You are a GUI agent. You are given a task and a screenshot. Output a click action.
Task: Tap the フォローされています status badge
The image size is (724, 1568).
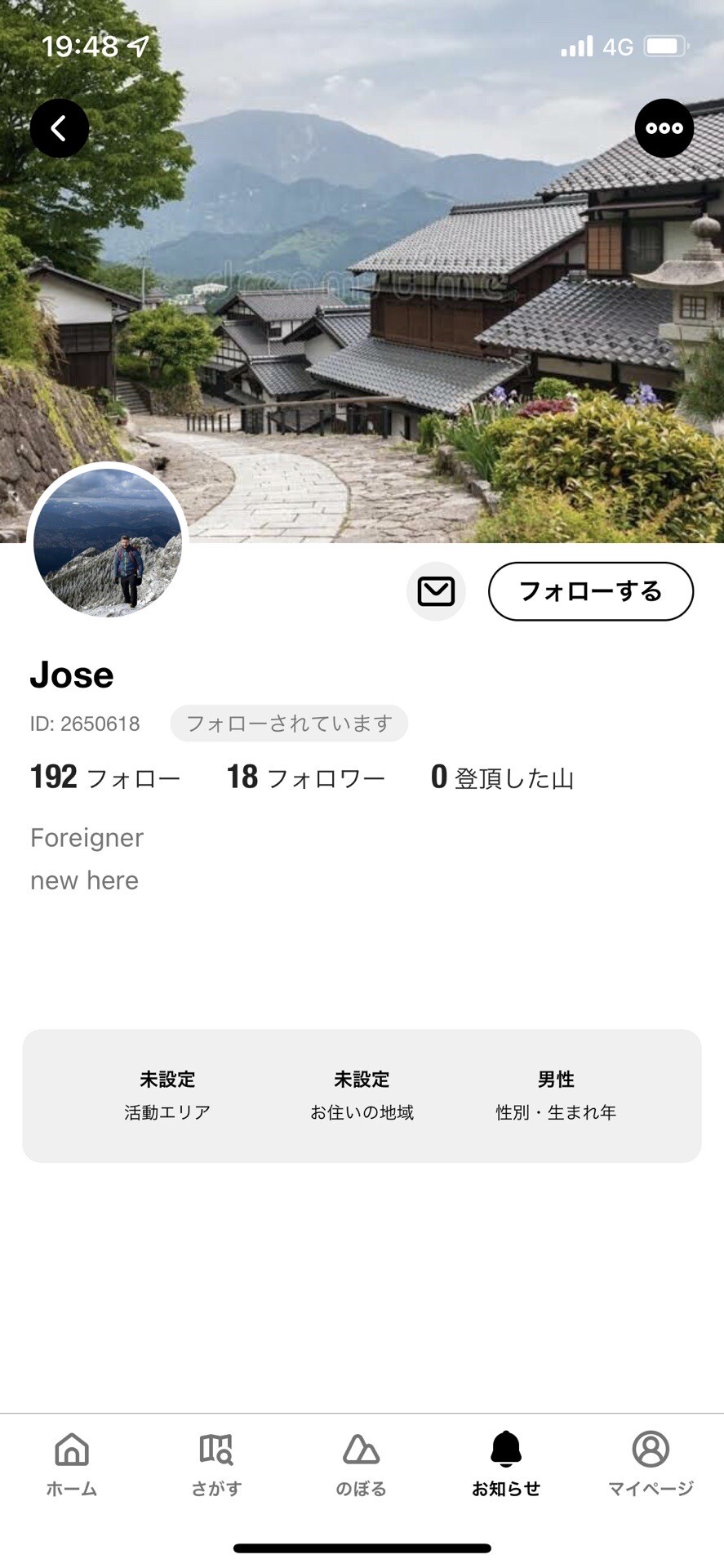pyautogui.click(x=289, y=723)
